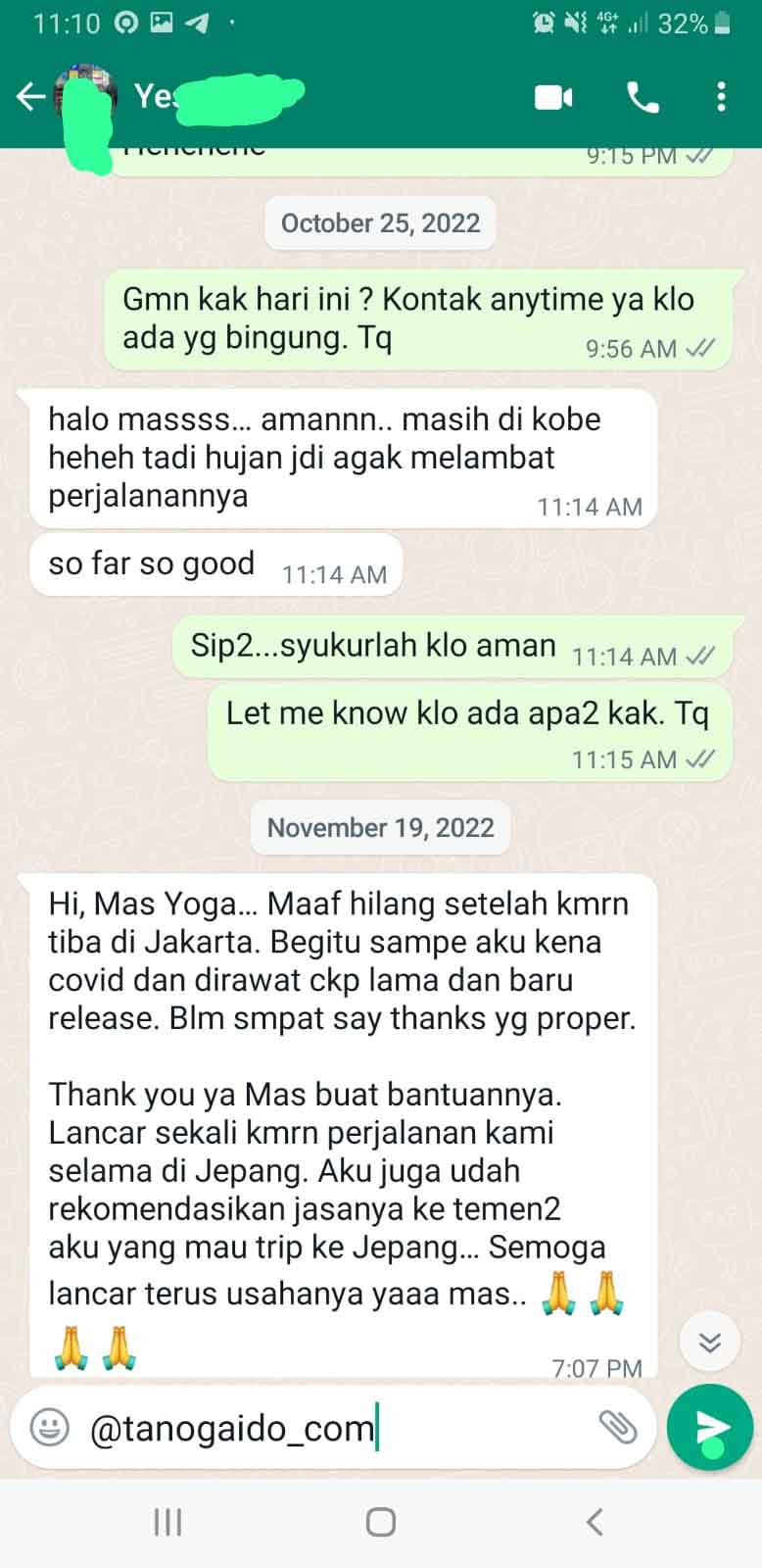Attach a file with the paperclip
This screenshot has width=762, height=1568.
click(x=617, y=1427)
